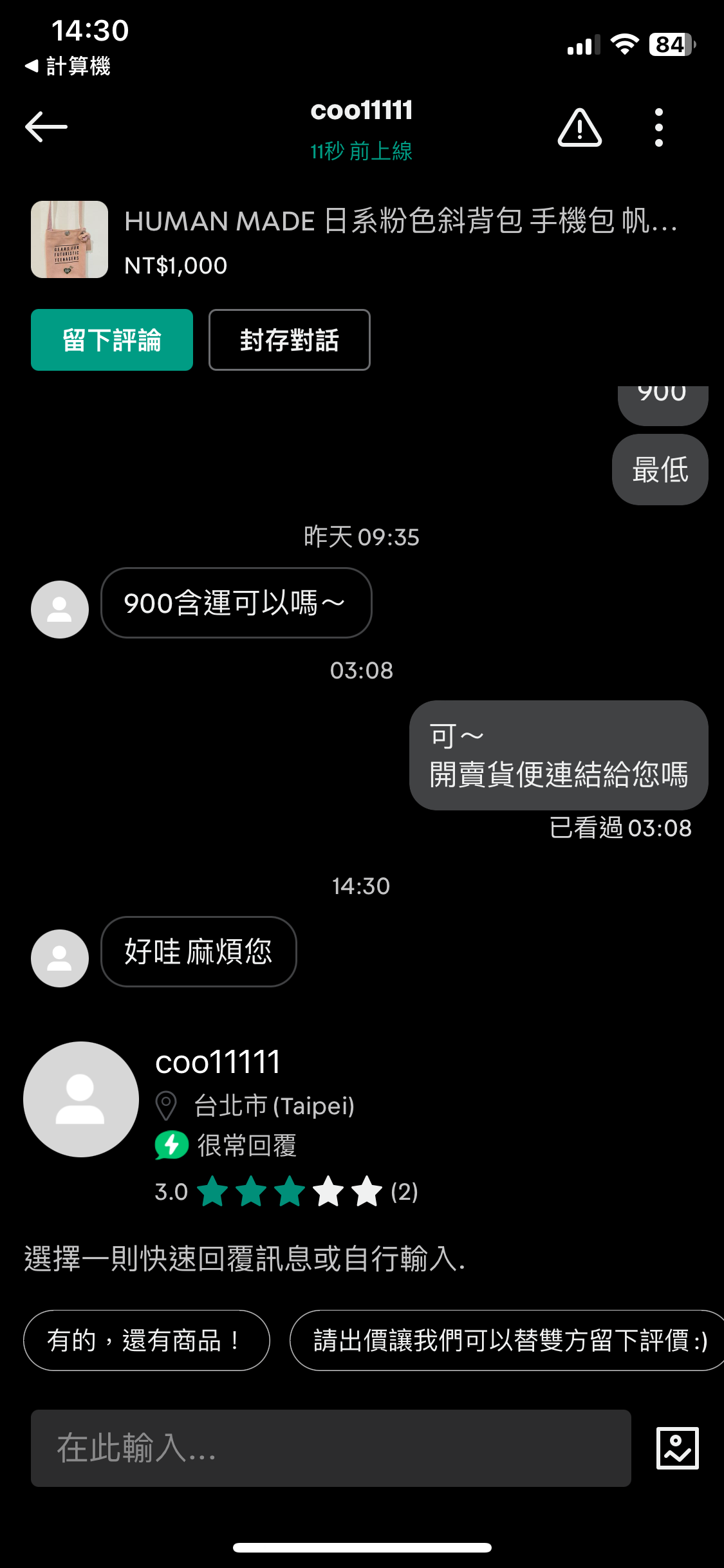Choose quick reply 請出價讓我們可以替雙方留下評價

point(508,1340)
